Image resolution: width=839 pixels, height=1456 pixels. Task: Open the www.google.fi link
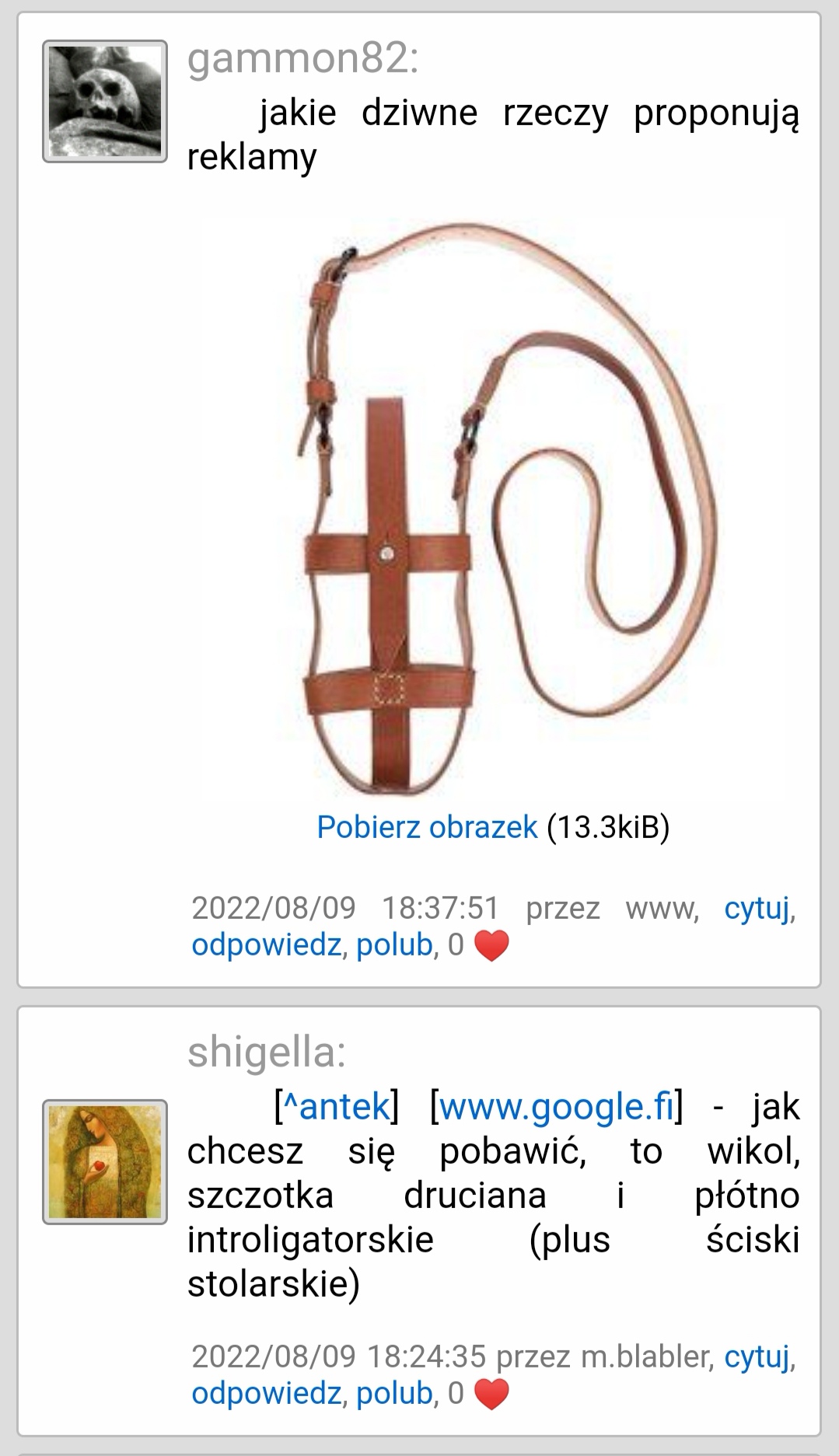[557, 1105]
